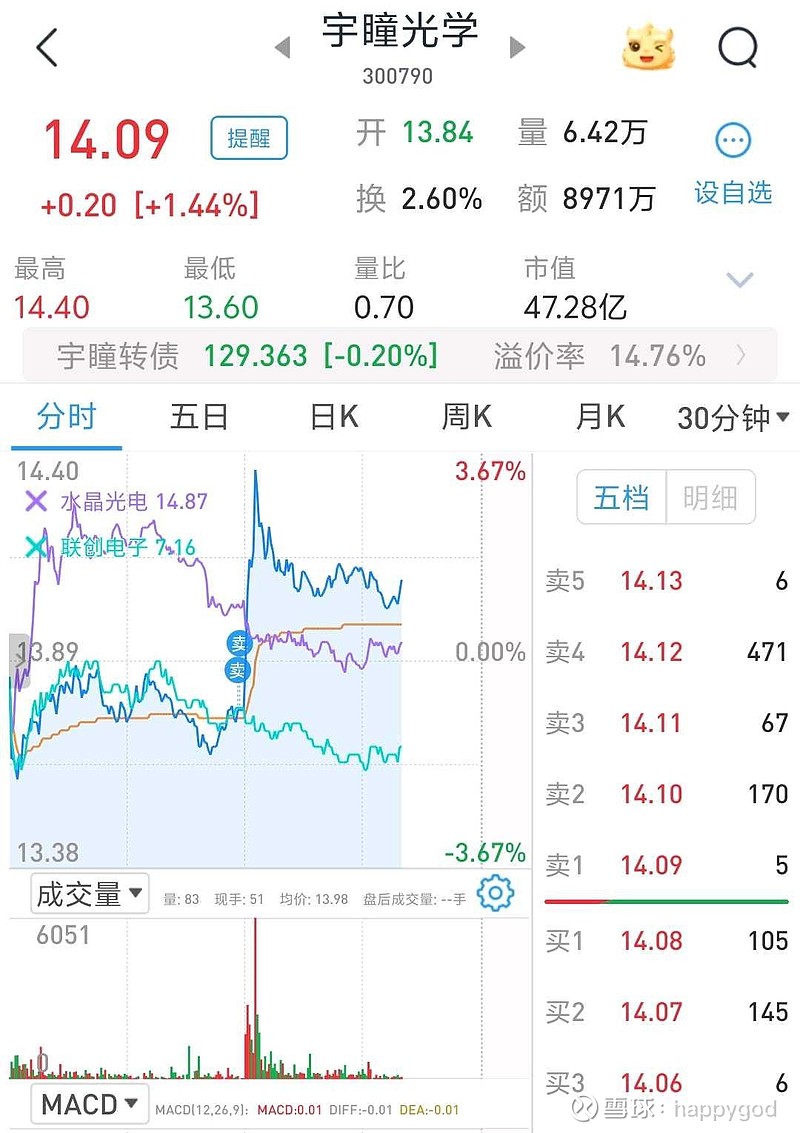Image resolution: width=800 pixels, height=1133 pixels.
Task: Switch to the 明细 tab
Action: tap(711, 497)
